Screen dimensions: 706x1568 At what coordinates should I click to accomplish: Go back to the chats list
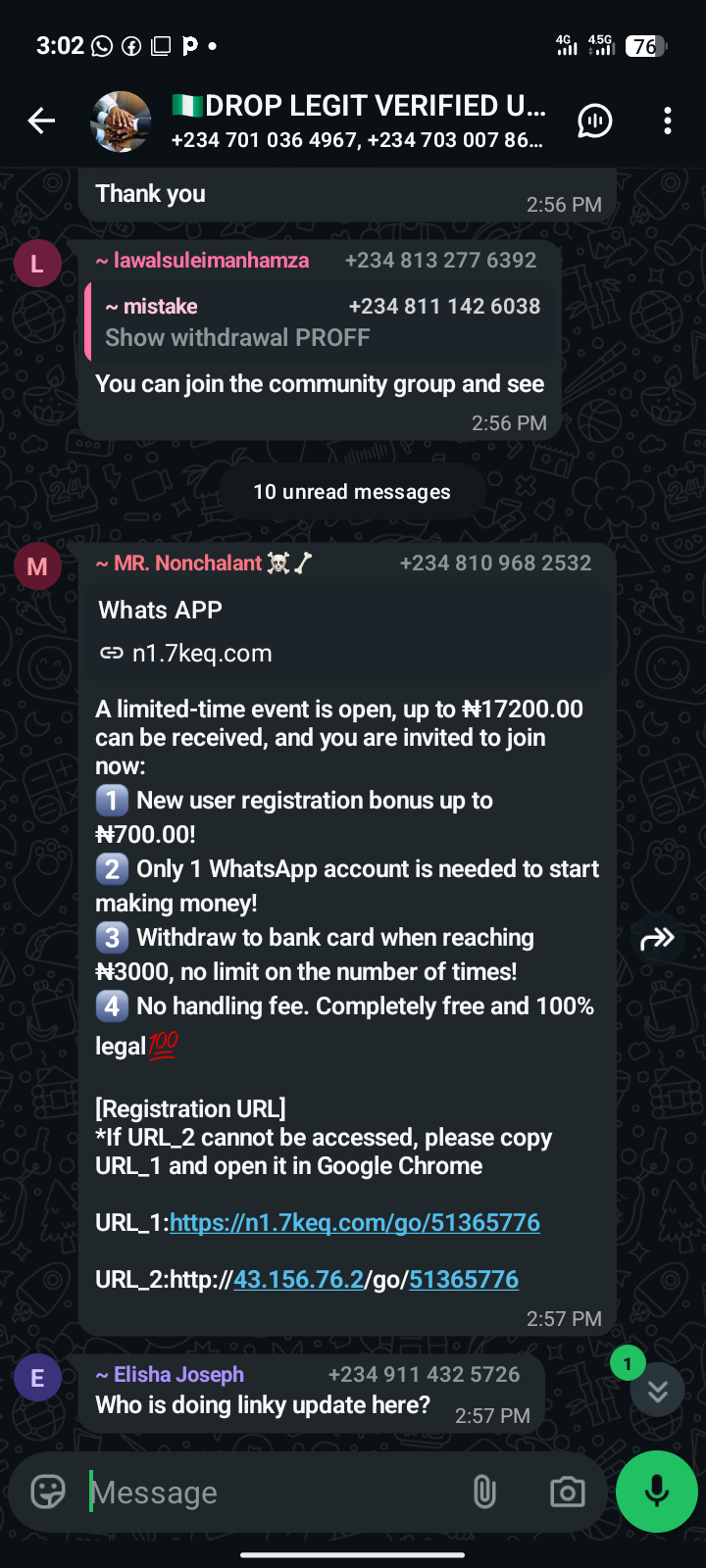pyautogui.click(x=41, y=121)
